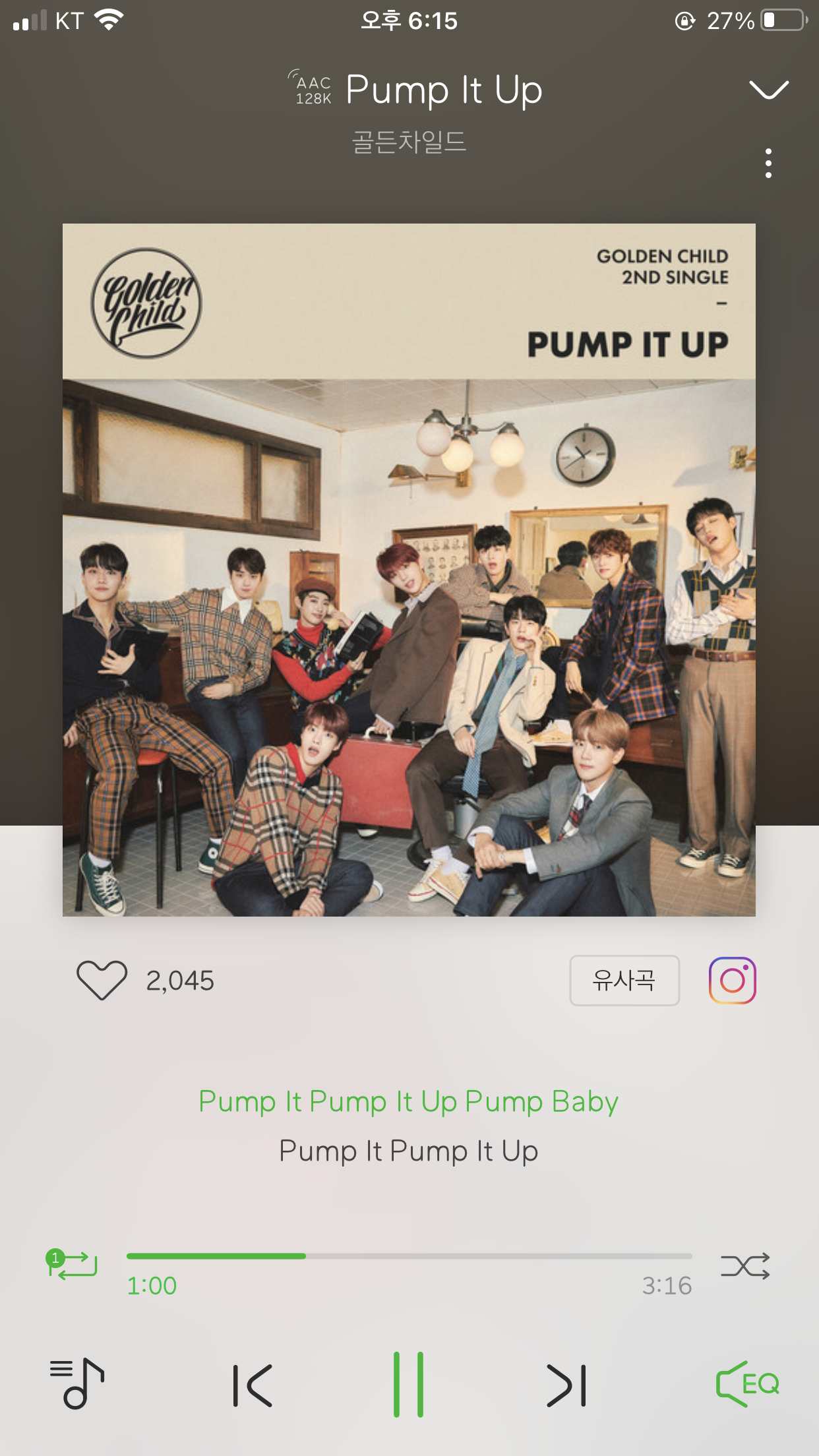Viewport: 819px width, 1456px height.
Task: Toggle the repeat-one mode
Action: point(73,1265)
